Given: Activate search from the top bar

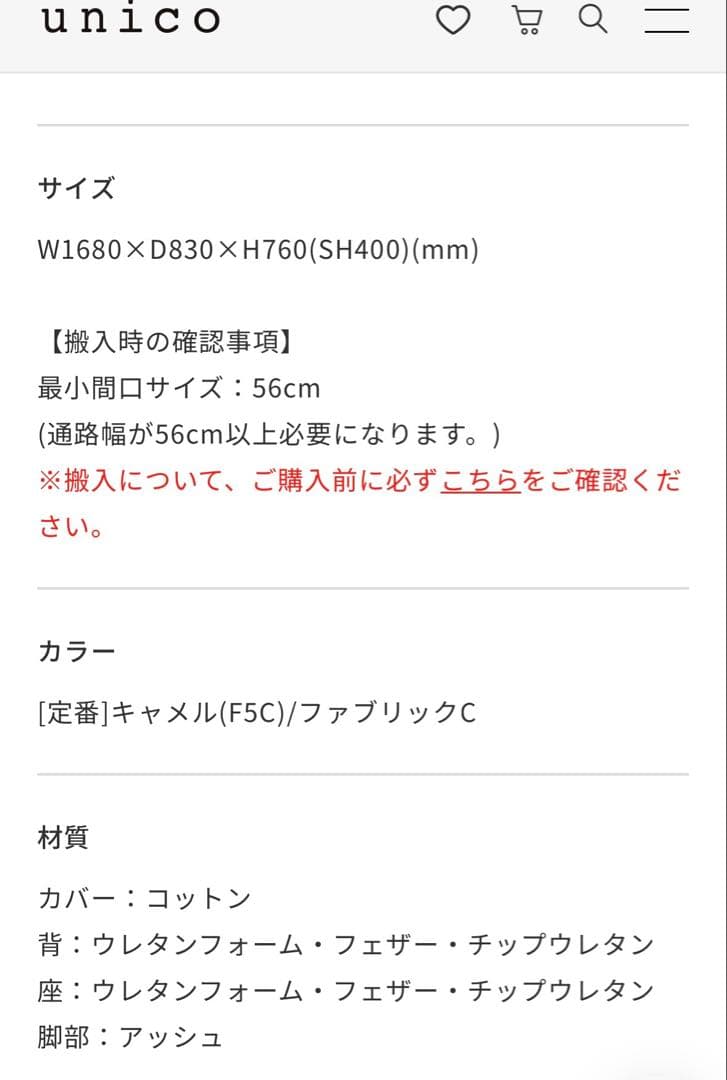Looking at the screenshot, I should tap(592, 19).
